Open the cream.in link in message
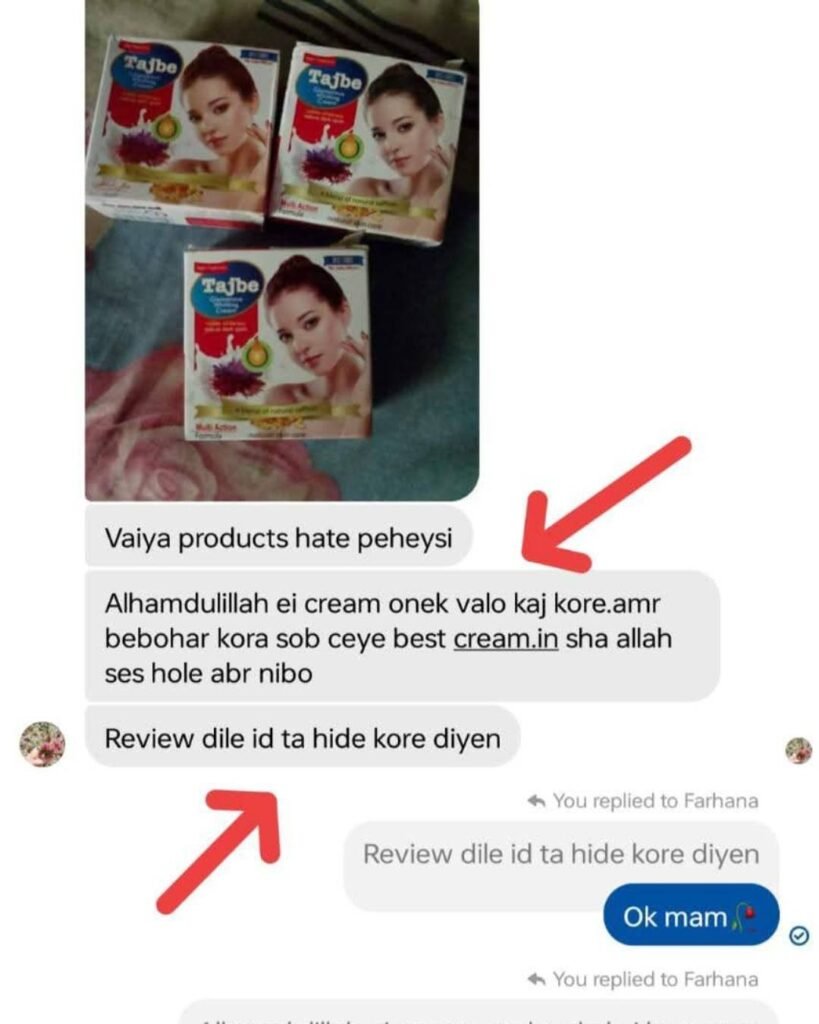Viewport: 819px width, 1024px height. [506, 638]
